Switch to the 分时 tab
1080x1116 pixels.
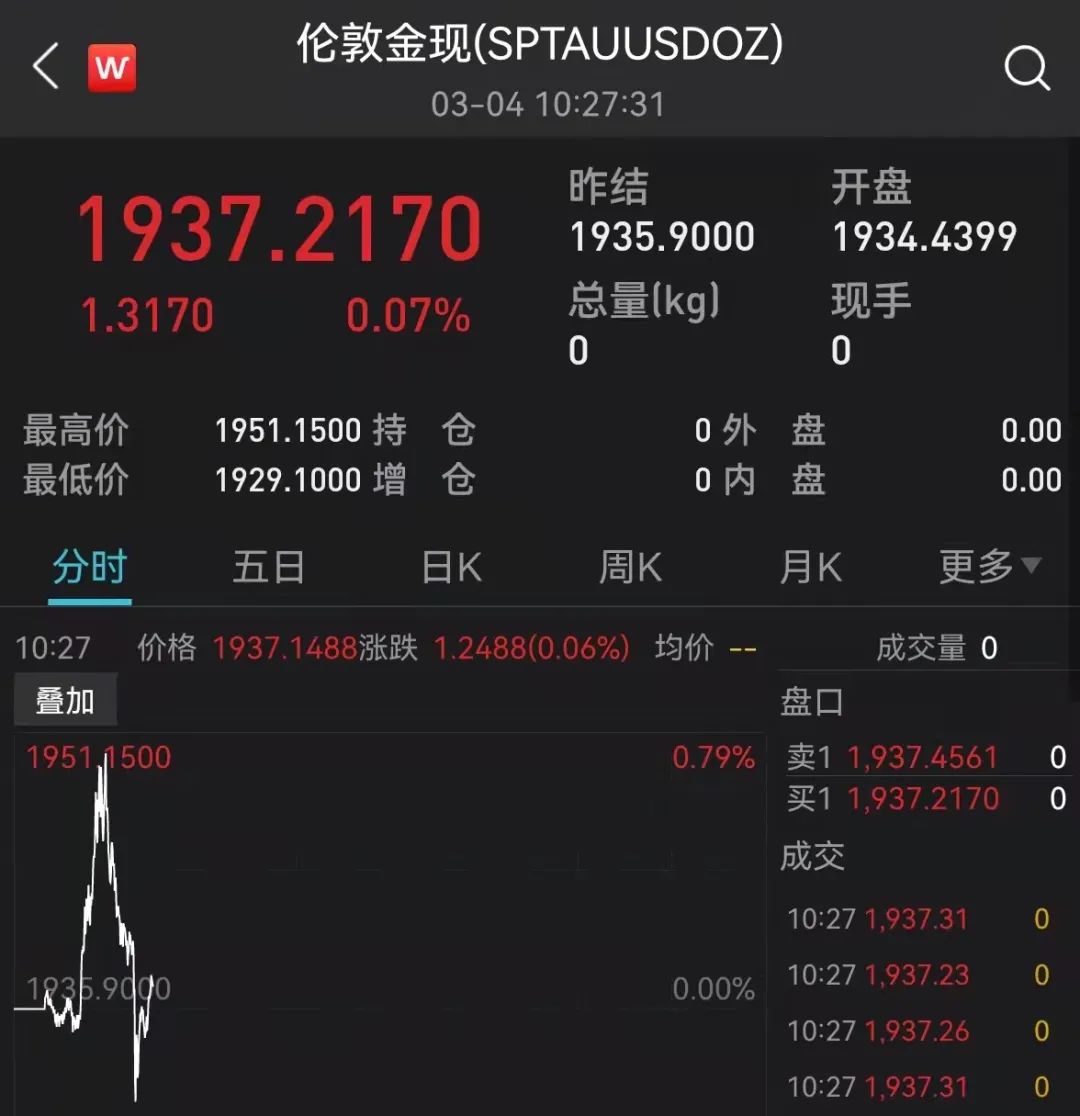(90, 569)
